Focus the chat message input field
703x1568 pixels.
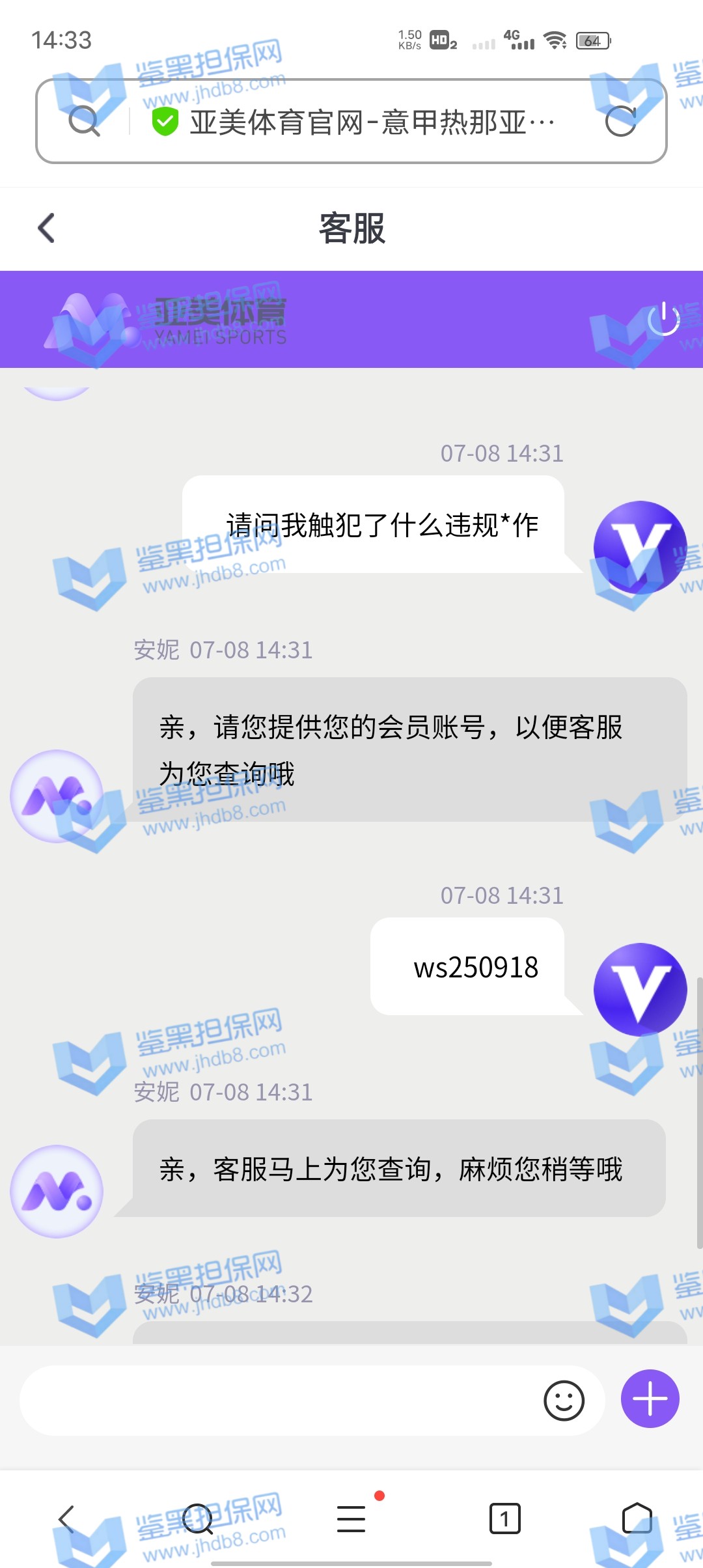280,1401
